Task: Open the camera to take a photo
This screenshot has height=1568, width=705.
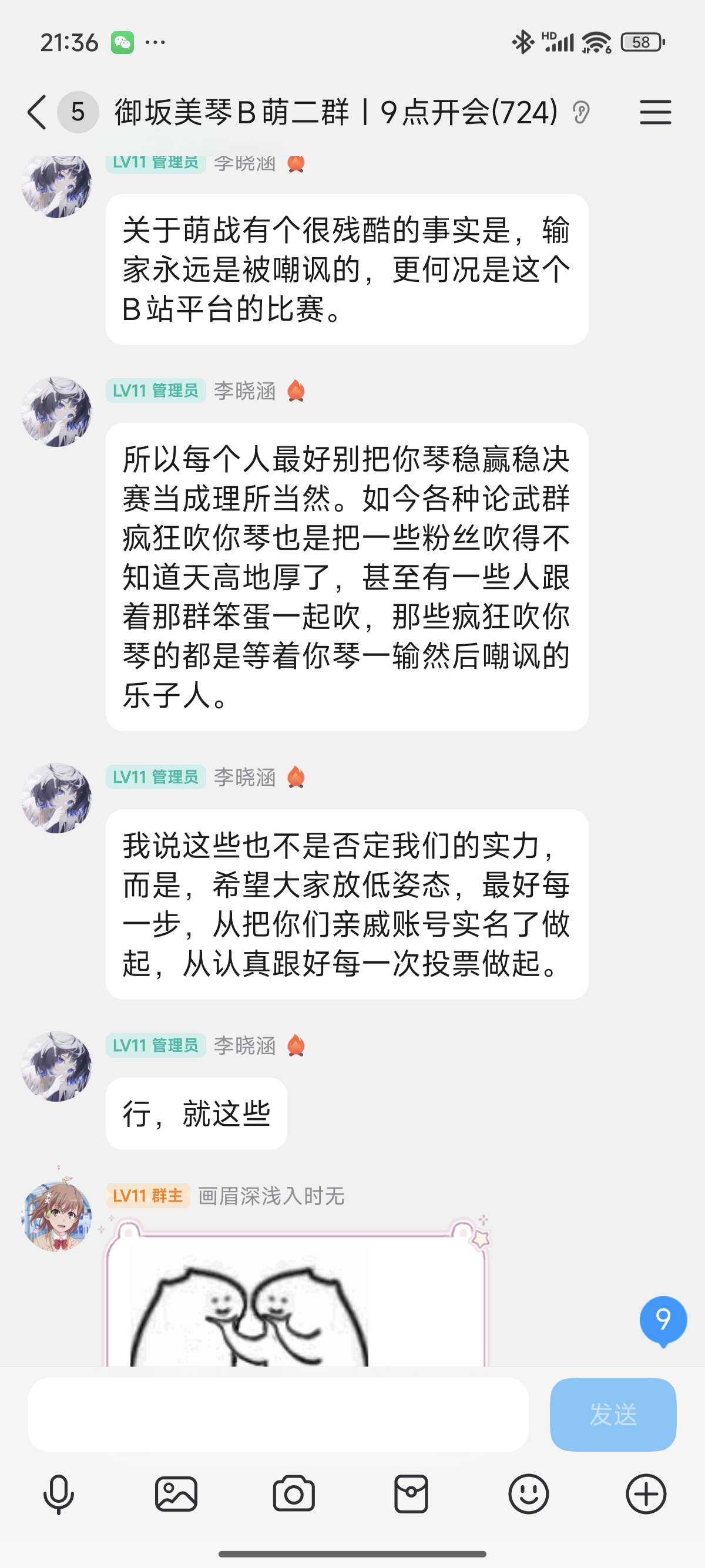Action: click(x=293, y=1494)
